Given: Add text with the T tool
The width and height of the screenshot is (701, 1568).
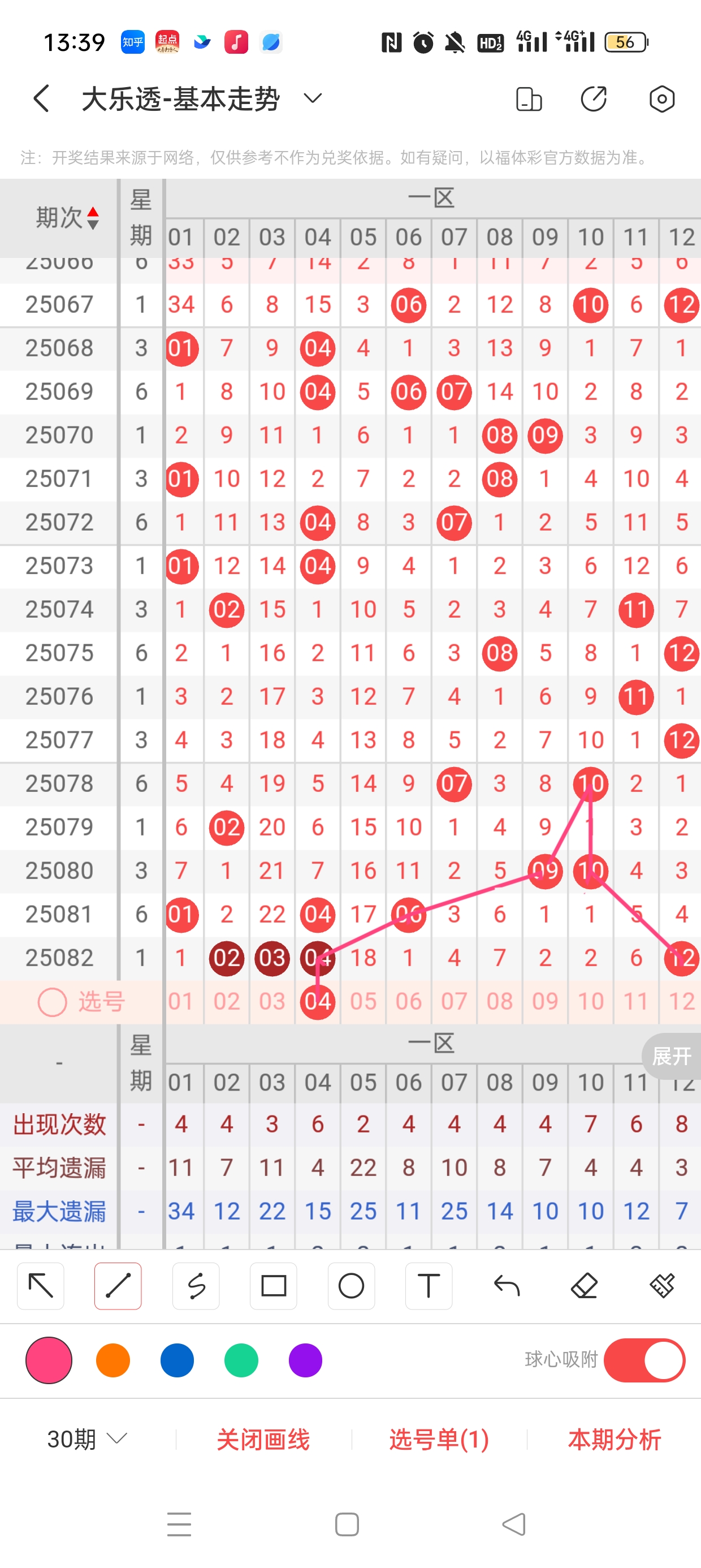Looking at the screenshot, I should point(429,1286).
